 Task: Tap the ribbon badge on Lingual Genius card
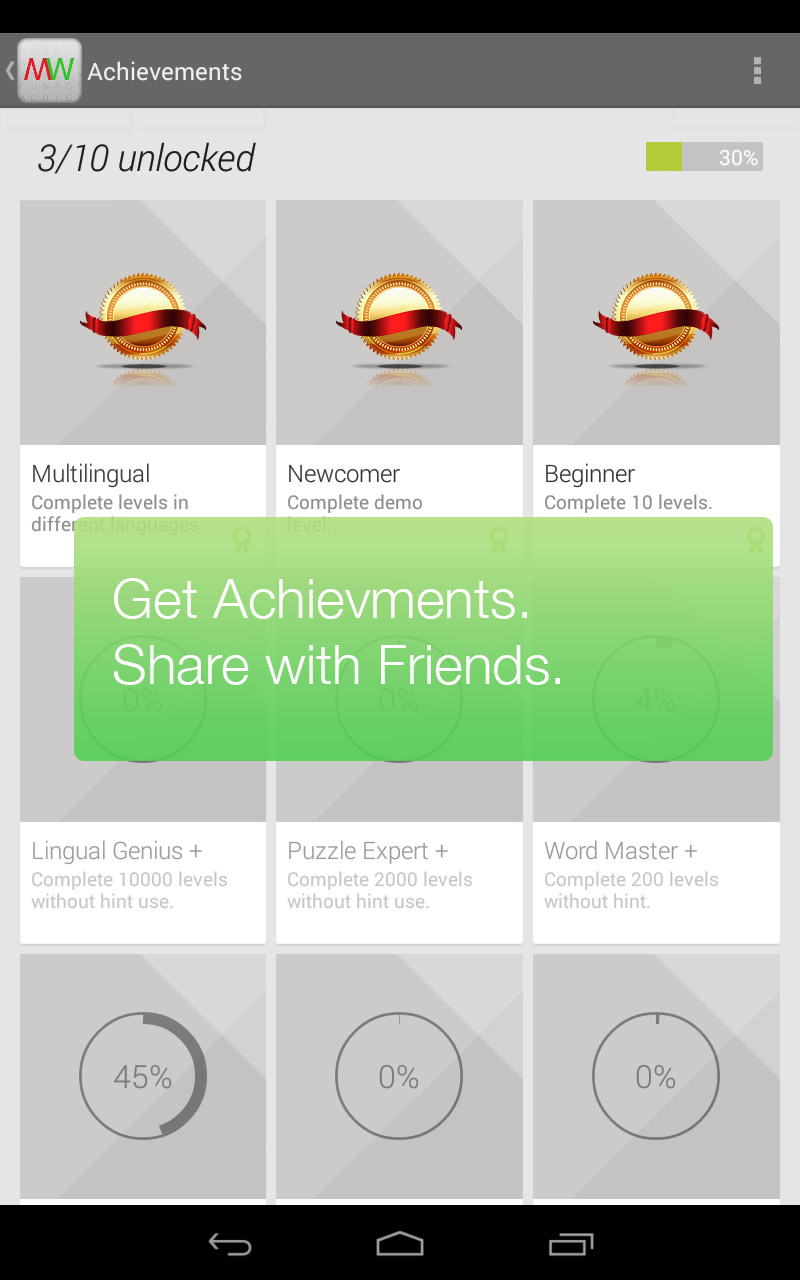[x=242, y=541]
